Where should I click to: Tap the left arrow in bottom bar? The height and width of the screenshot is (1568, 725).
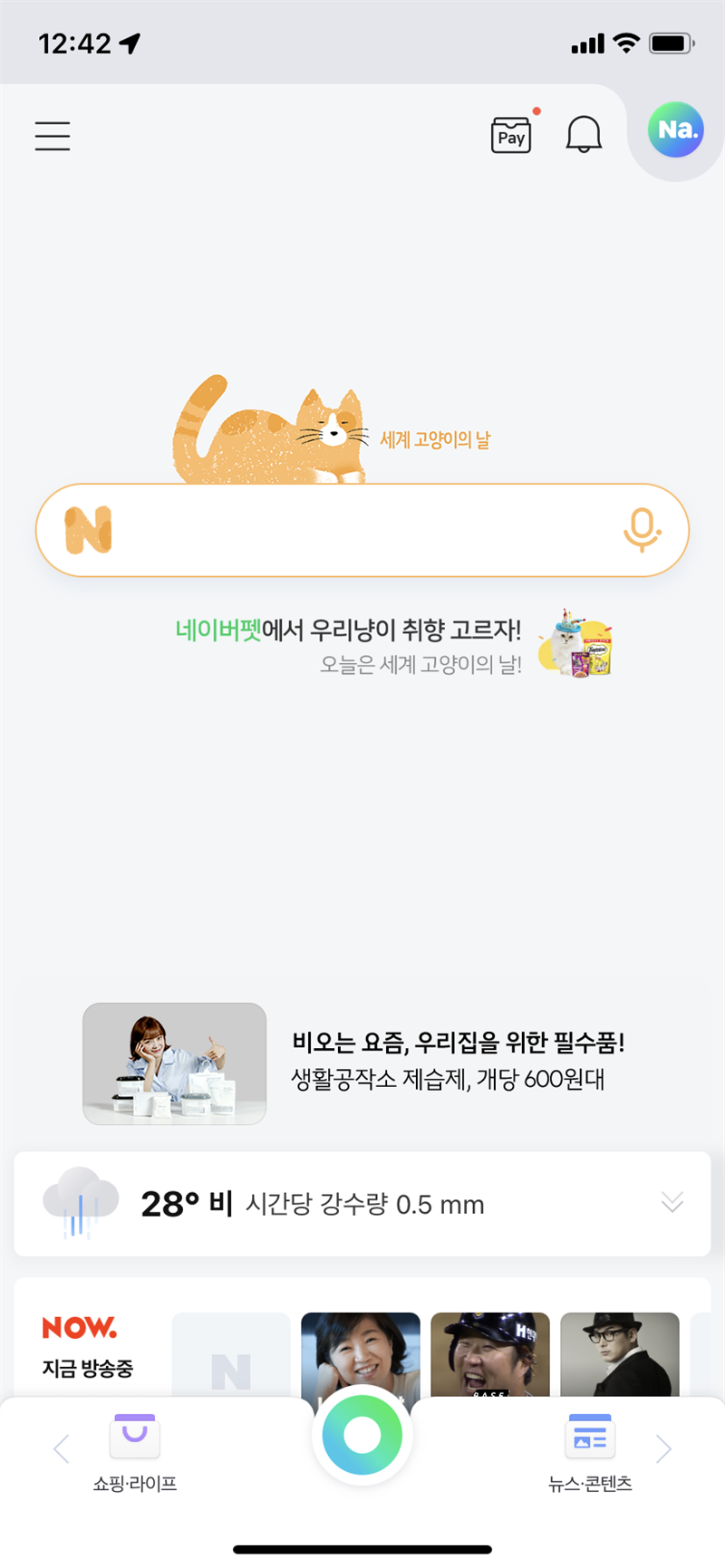pos(62,1449)
